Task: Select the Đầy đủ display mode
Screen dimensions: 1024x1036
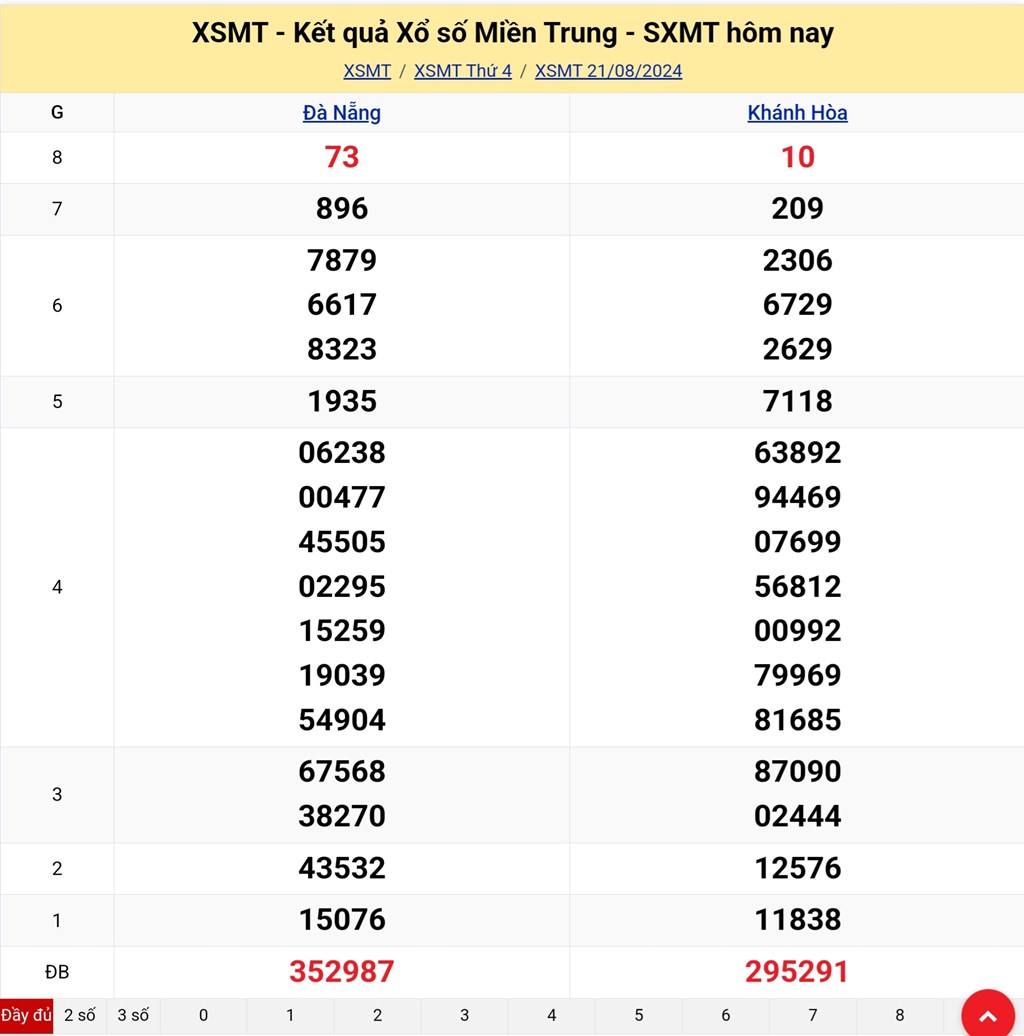Action: [26, 1015]
